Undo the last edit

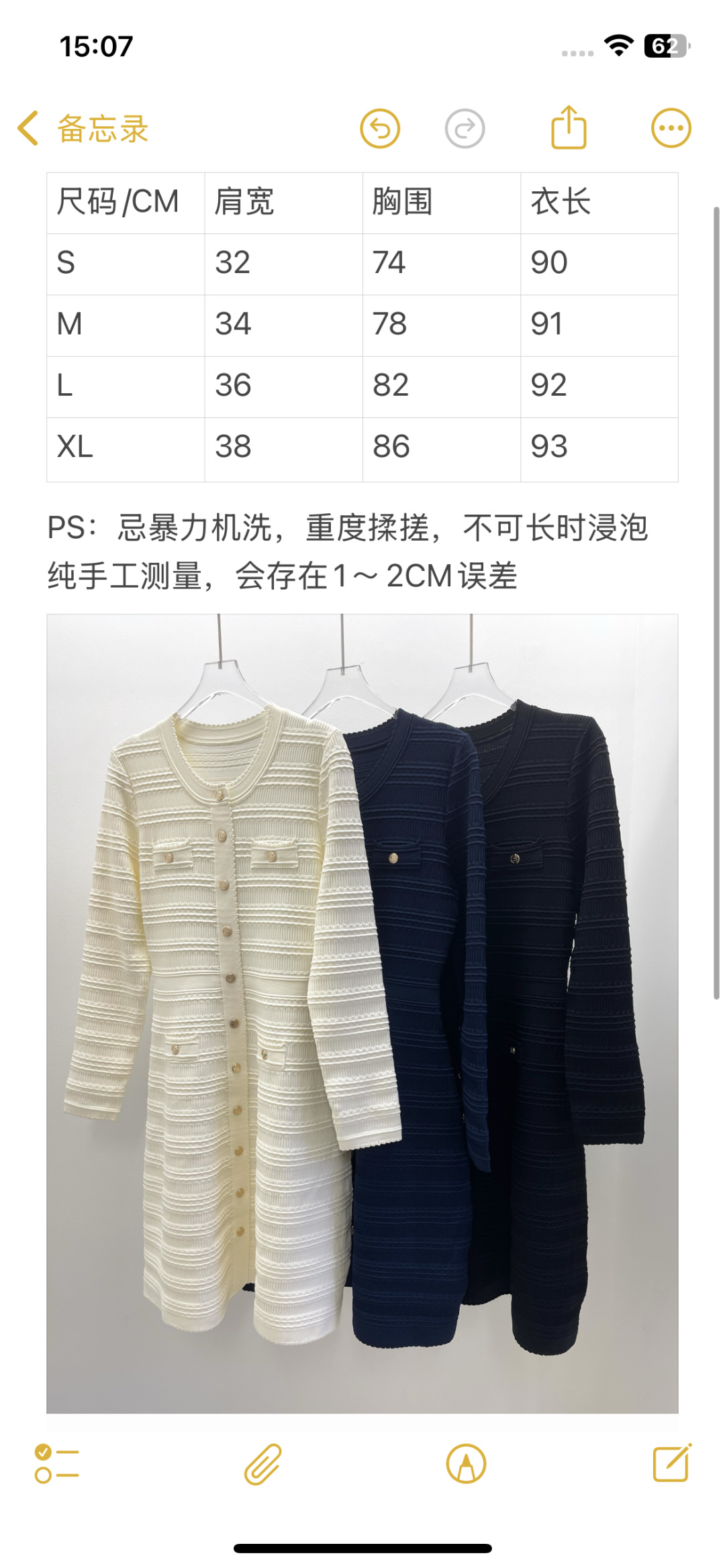[380, 128]
